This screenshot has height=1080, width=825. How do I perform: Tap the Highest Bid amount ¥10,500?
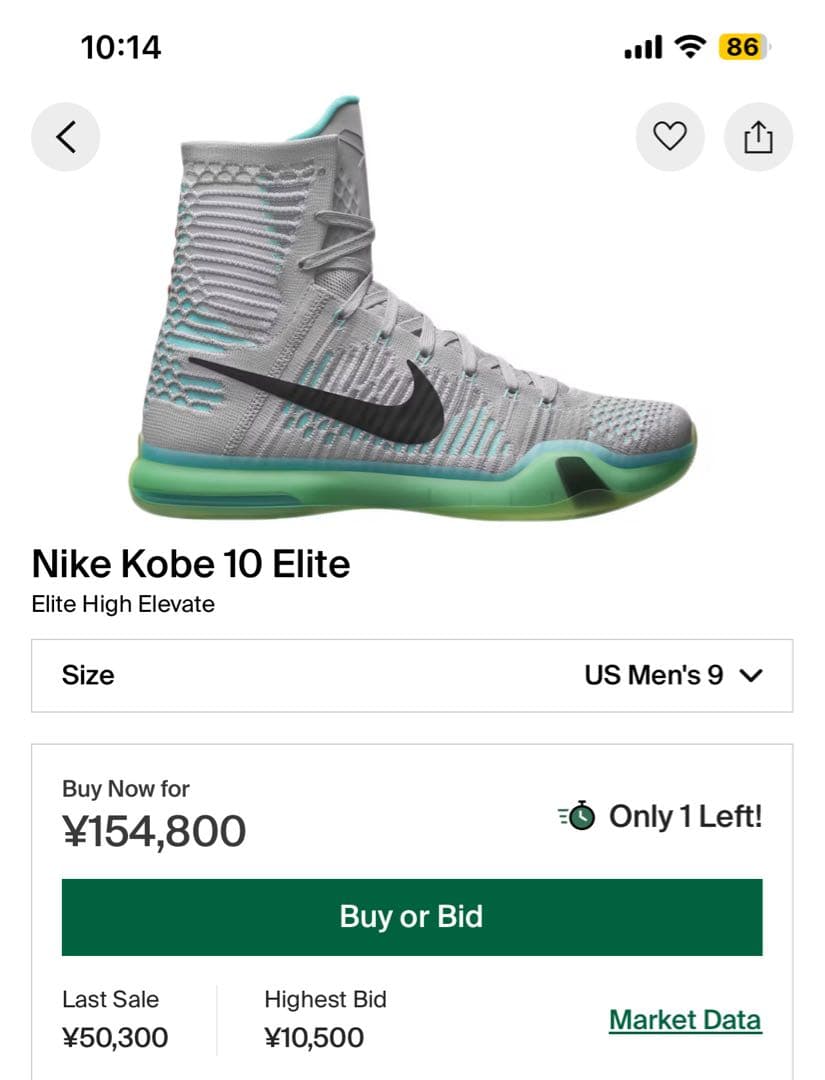pyautogui.click(x=312, y=1038)
